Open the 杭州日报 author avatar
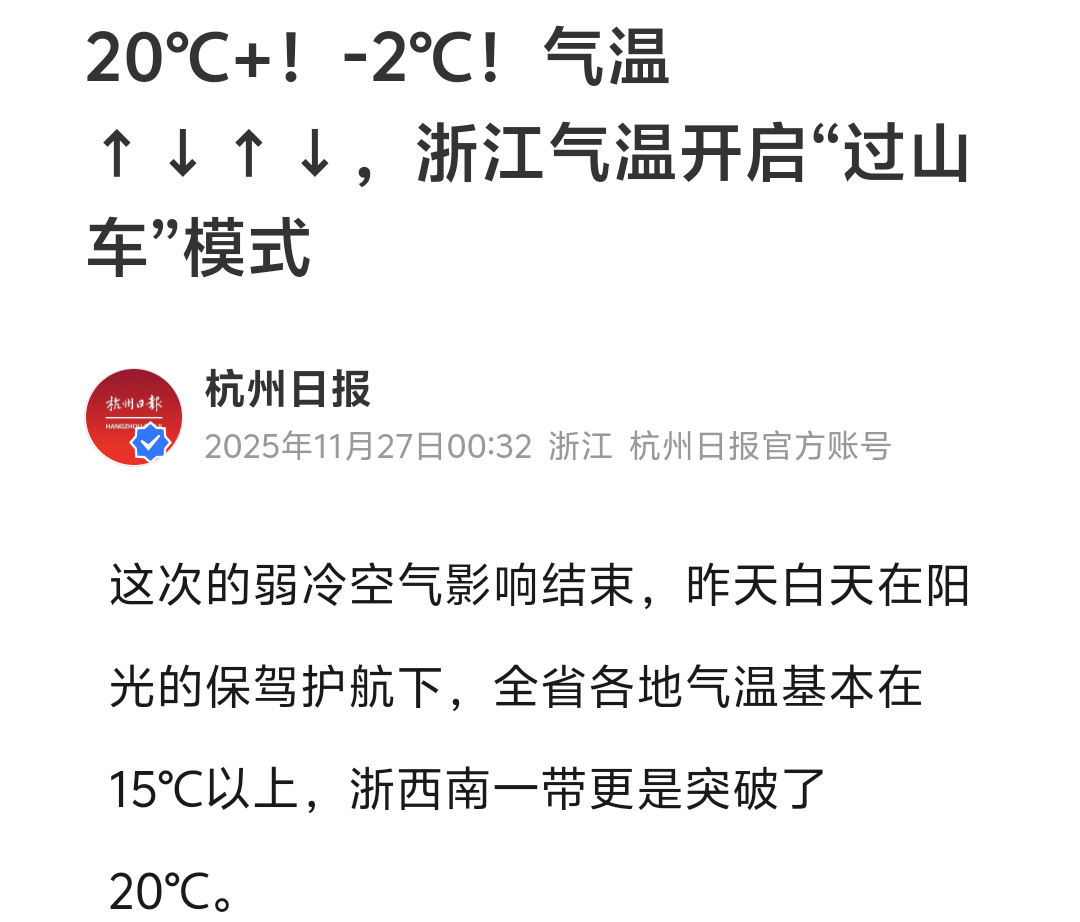The width and height of the screenshot is (1080, 922). click(134, 417)
